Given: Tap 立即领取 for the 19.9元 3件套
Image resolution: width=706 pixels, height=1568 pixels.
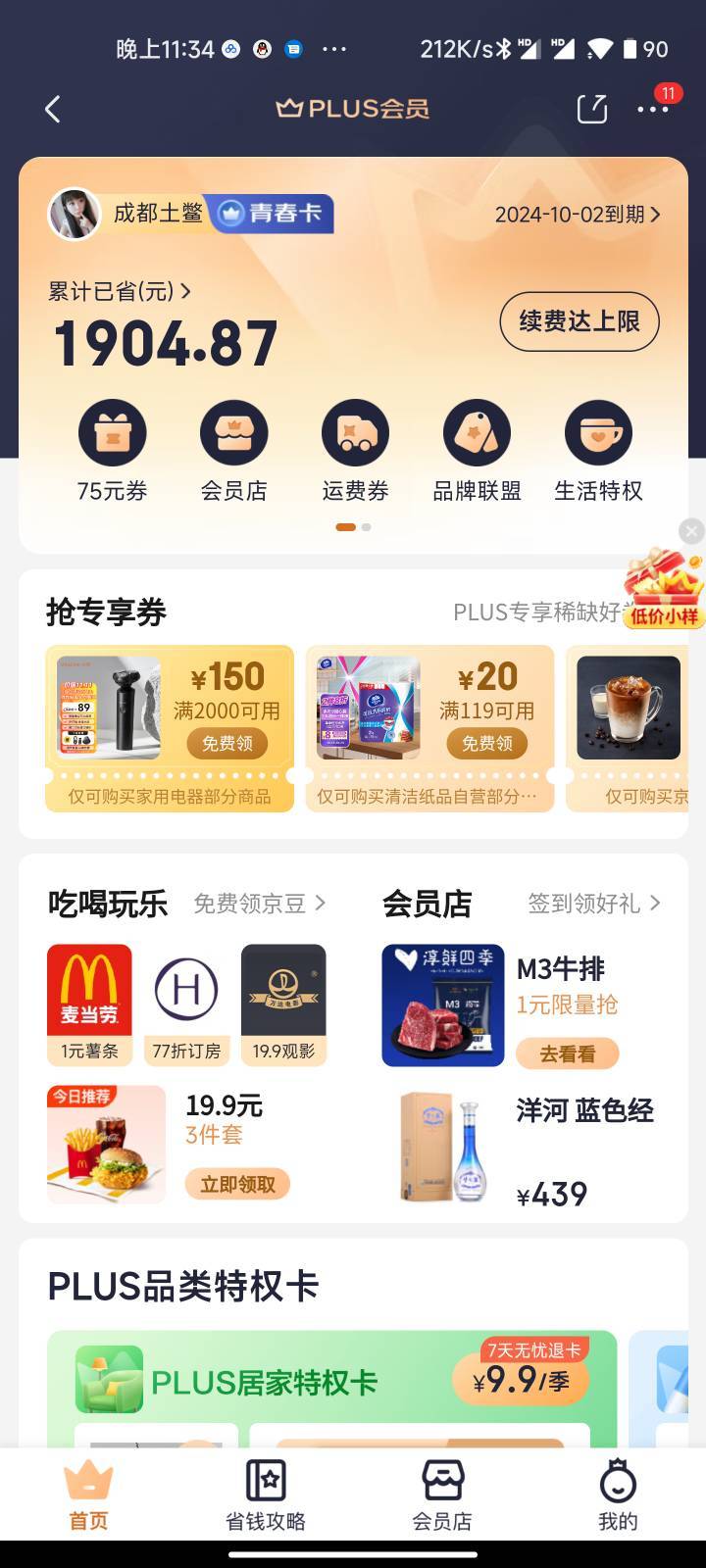Looking at the screenshot, I should pyautogui.click(x=237, y=1184).
